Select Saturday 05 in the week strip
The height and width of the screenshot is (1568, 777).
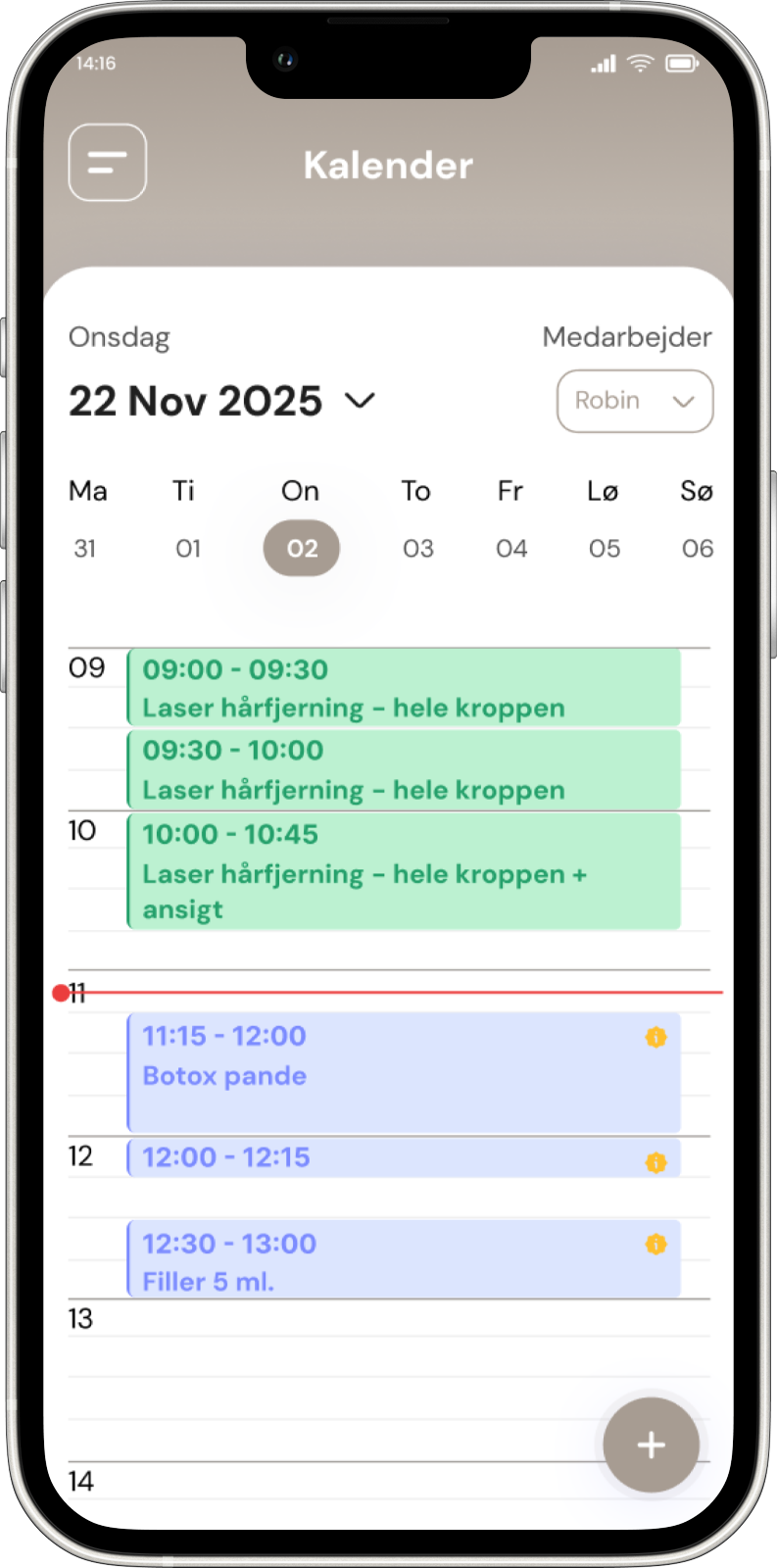[604, 548]
